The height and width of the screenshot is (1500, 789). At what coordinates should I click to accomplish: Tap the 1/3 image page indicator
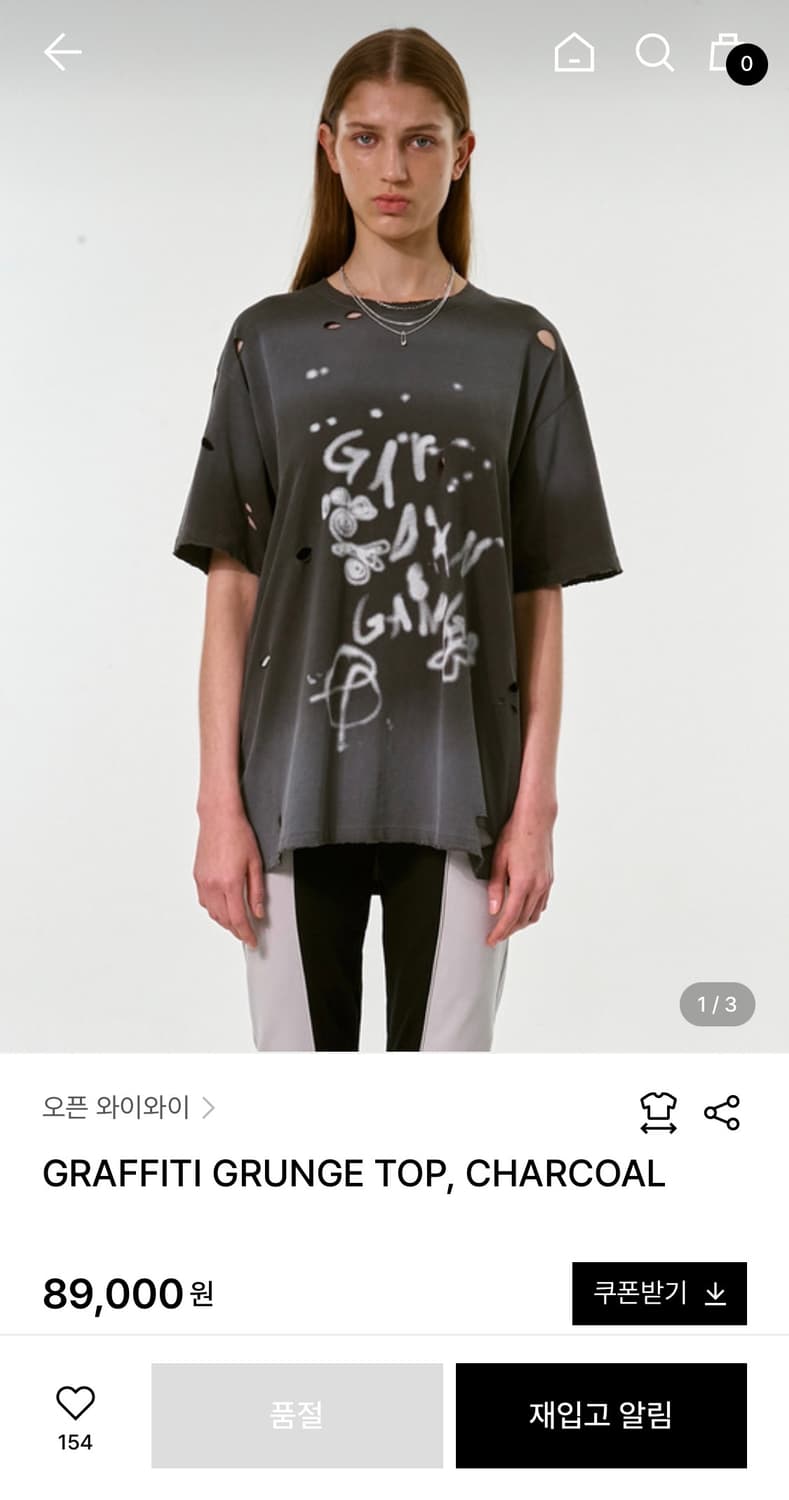point(716,1003)
